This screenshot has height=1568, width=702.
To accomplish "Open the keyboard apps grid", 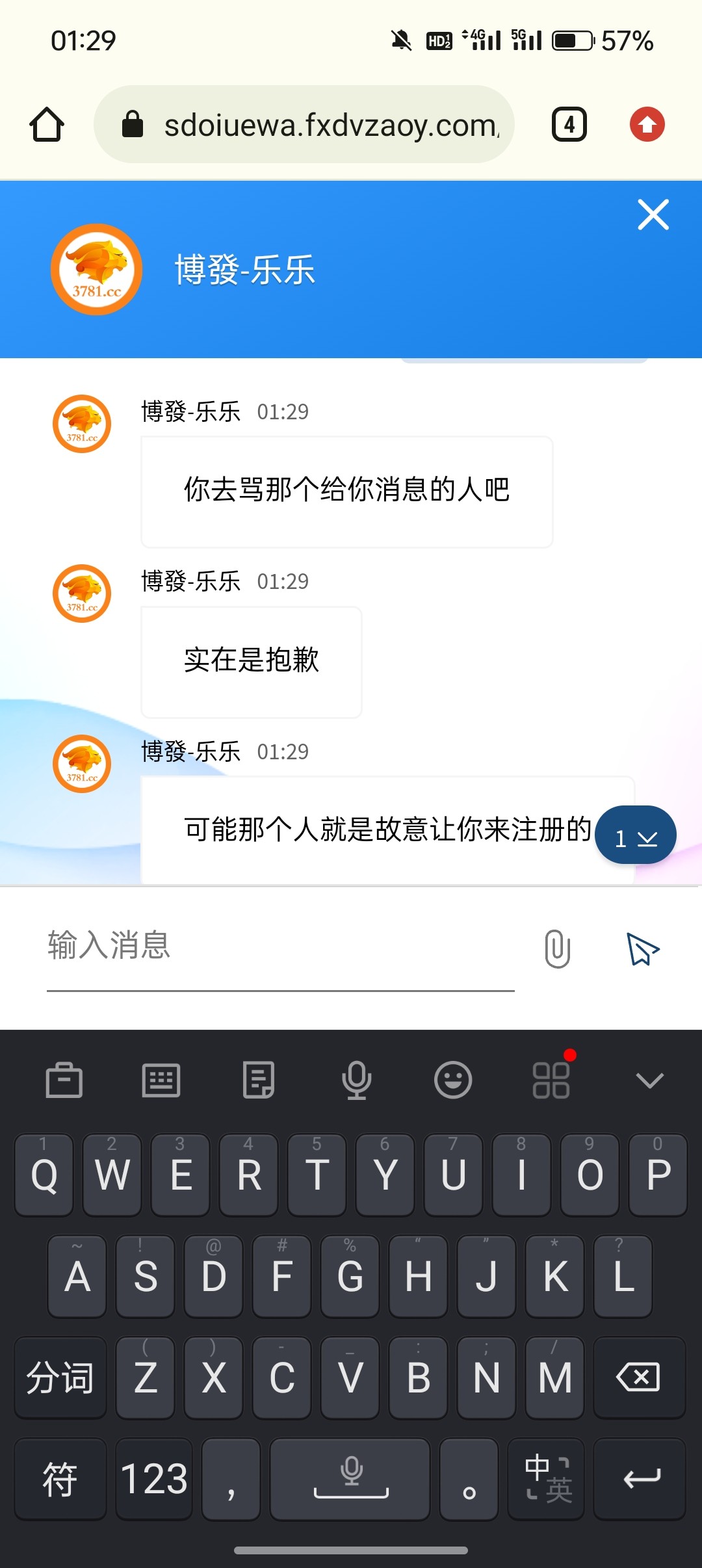I will tap(551, 1080).
